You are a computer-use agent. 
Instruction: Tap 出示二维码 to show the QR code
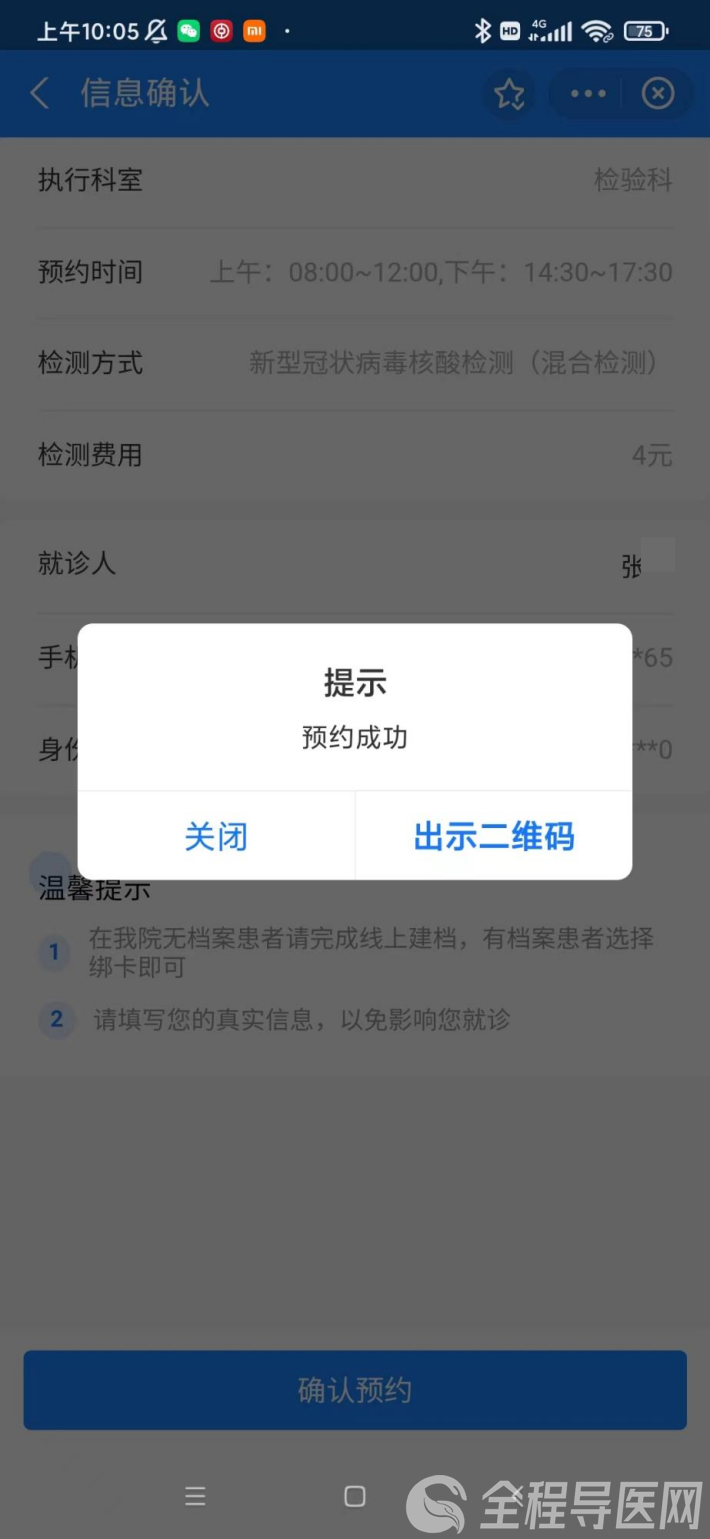(494, 836)
